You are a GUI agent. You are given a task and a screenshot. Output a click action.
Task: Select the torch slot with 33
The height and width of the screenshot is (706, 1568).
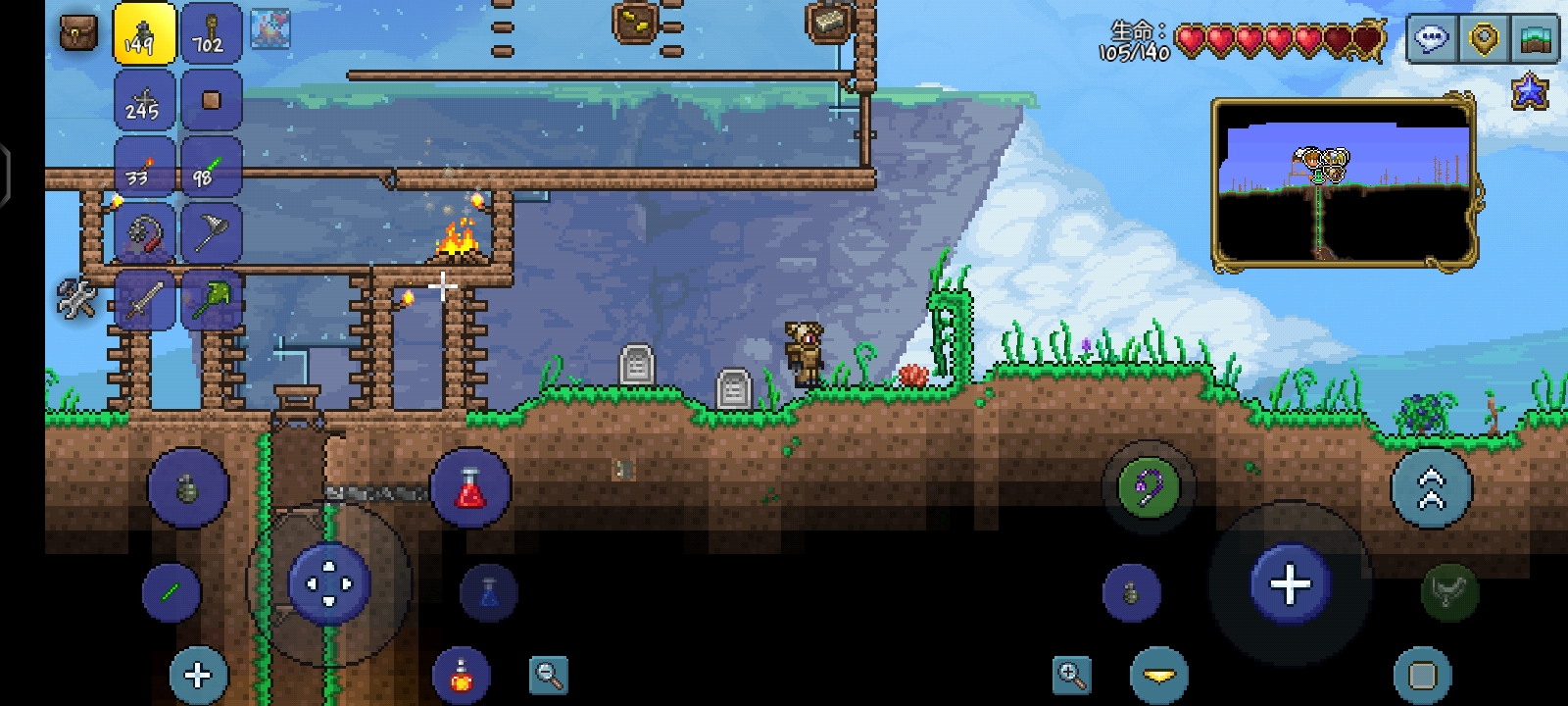144,167
